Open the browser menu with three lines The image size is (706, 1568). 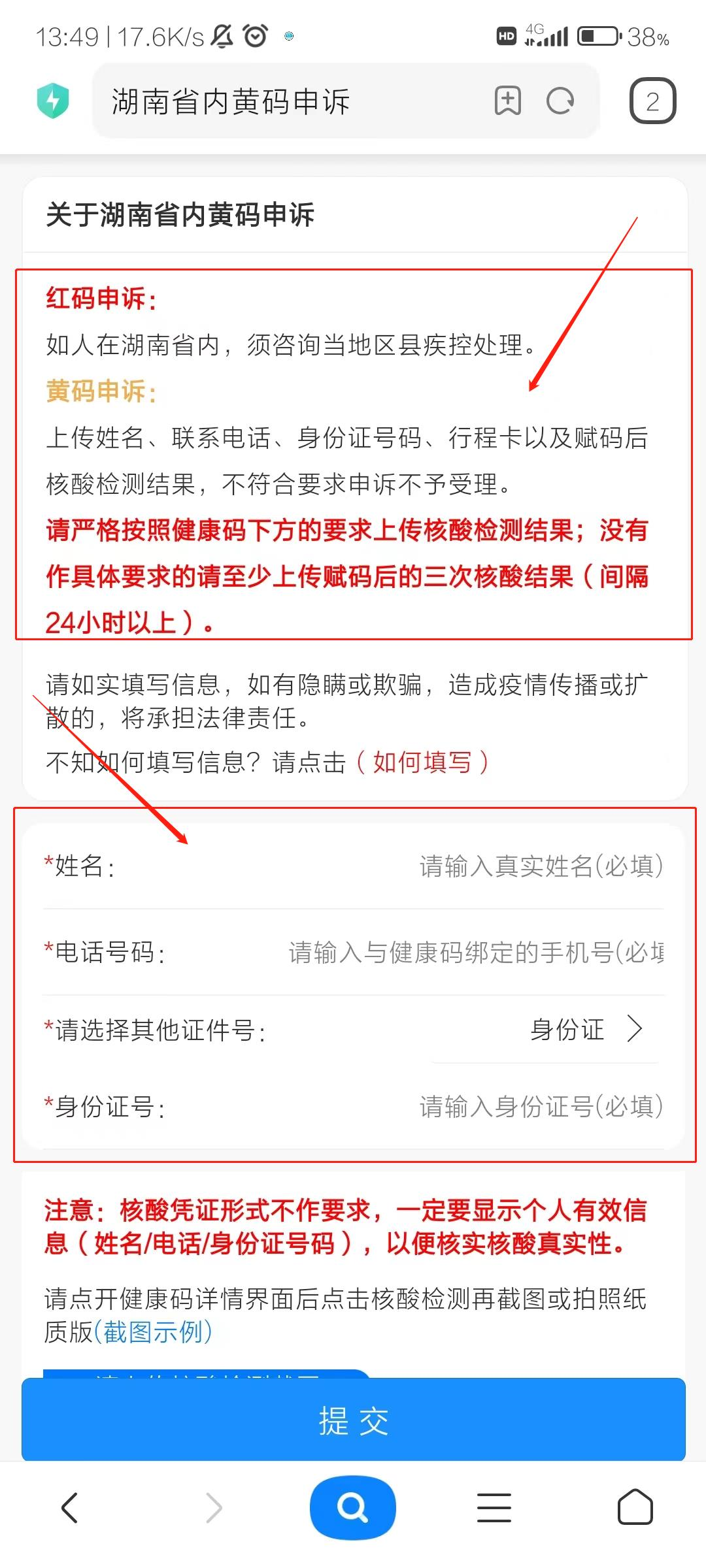coord(494,1508)
